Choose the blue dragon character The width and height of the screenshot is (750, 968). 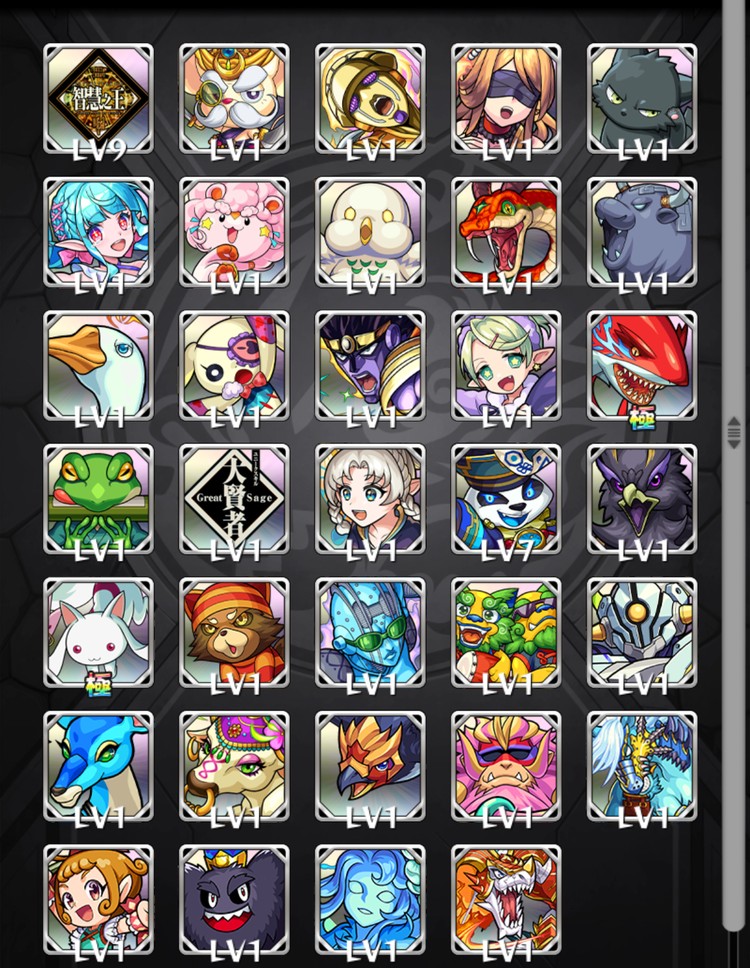tap(99, 765)
